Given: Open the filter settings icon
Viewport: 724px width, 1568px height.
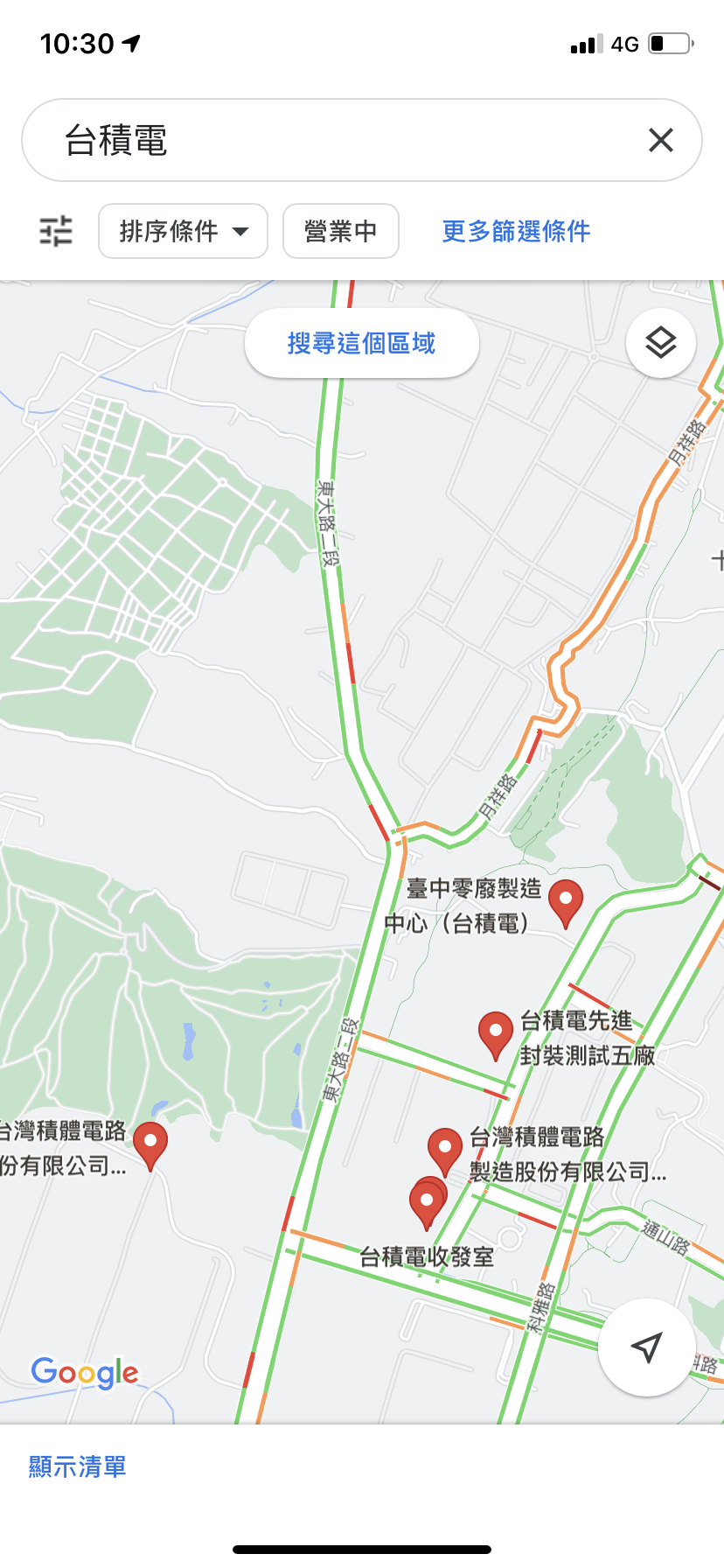Looking at the screenshot, I should (57, 231).
